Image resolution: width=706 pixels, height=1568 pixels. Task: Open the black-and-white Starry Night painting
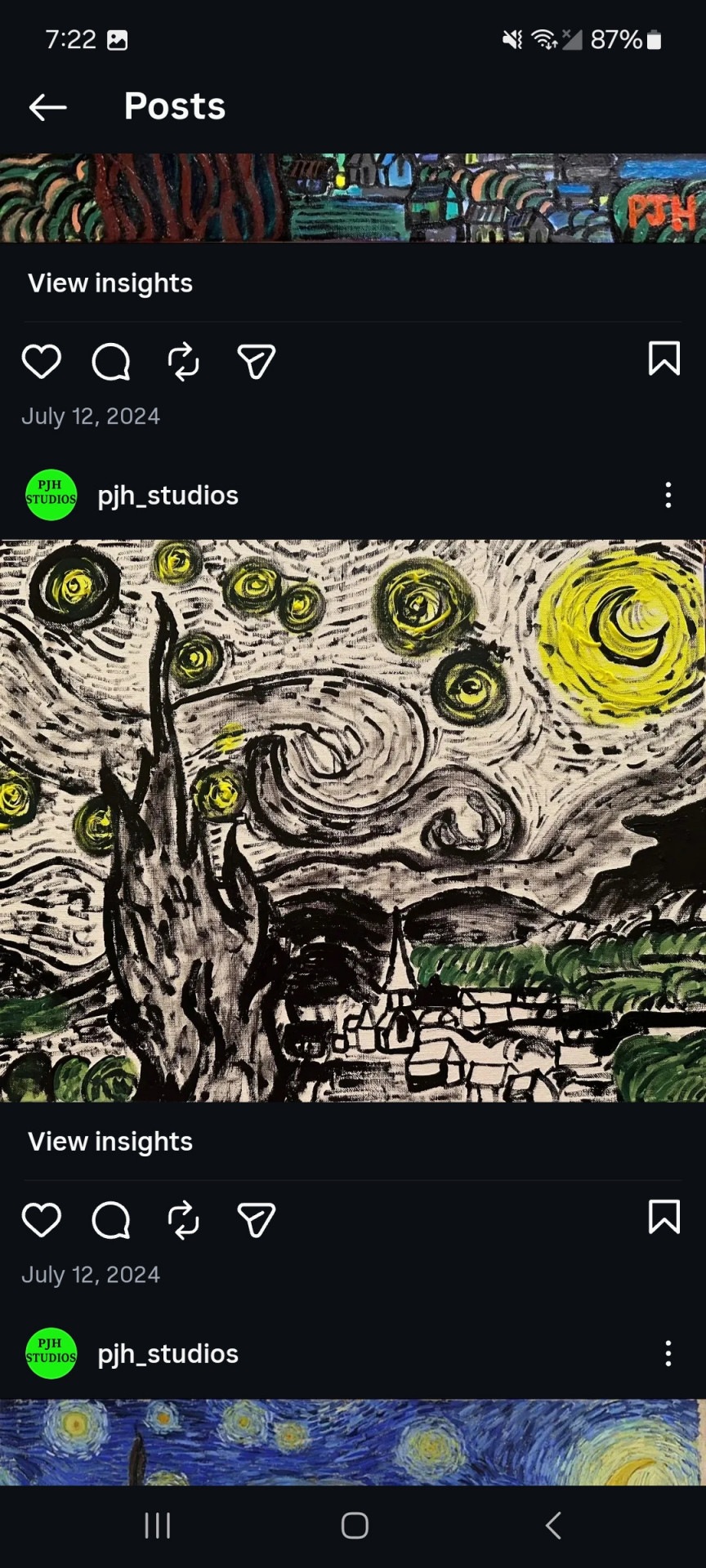point(353,821)
